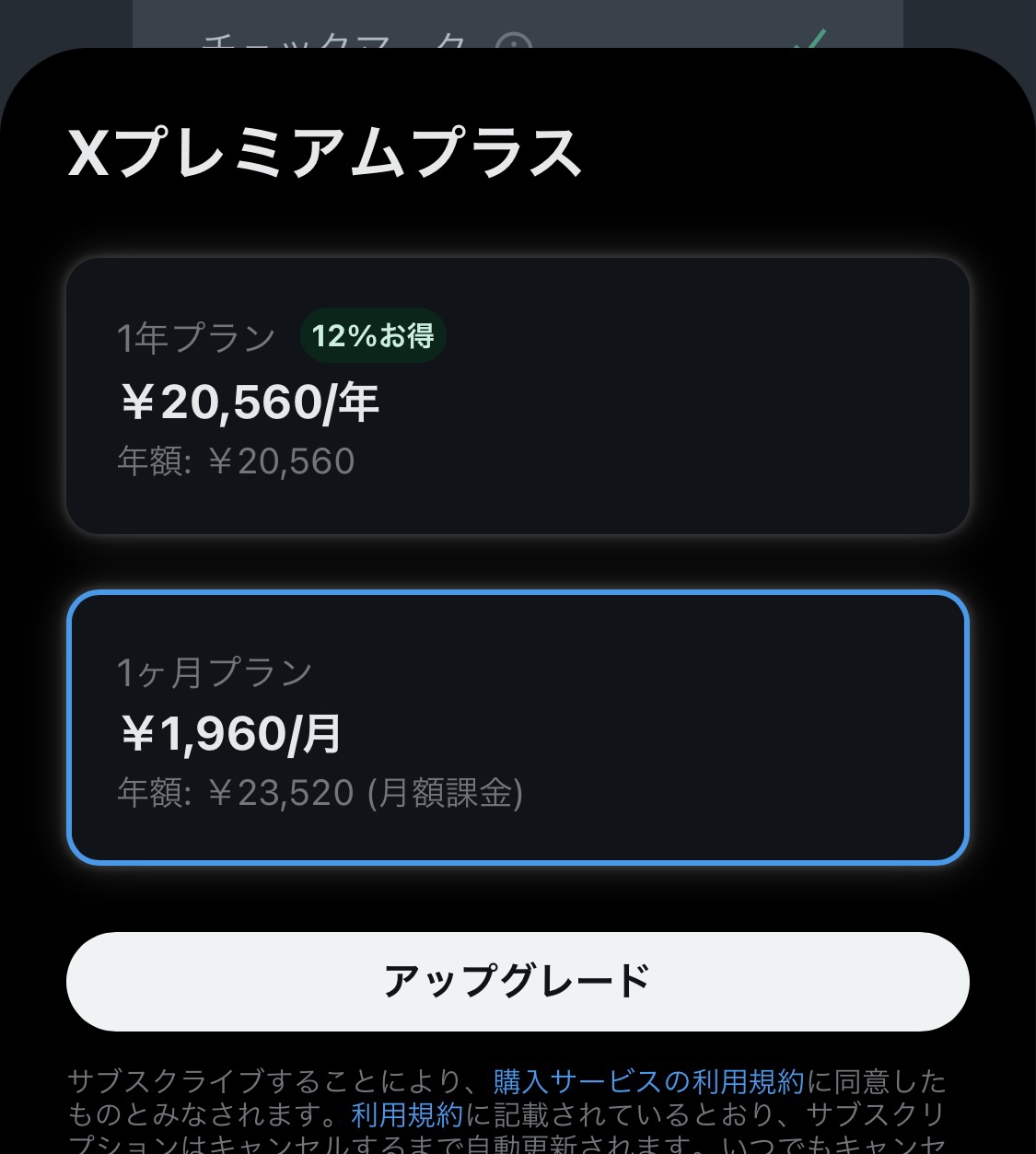Click the 1年プラン plan name label
This screenshot has width=1036, height=1154.
pyautogui.click(x=194, y=335)
